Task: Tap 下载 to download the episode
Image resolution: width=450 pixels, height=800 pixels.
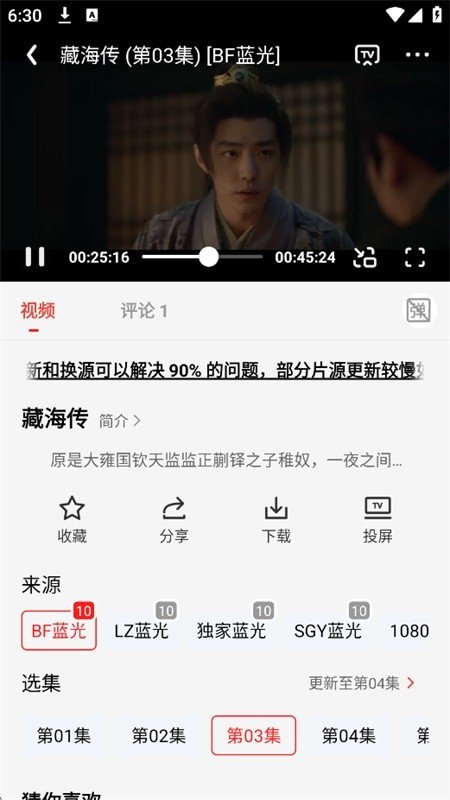Action: tap(276, 520)
